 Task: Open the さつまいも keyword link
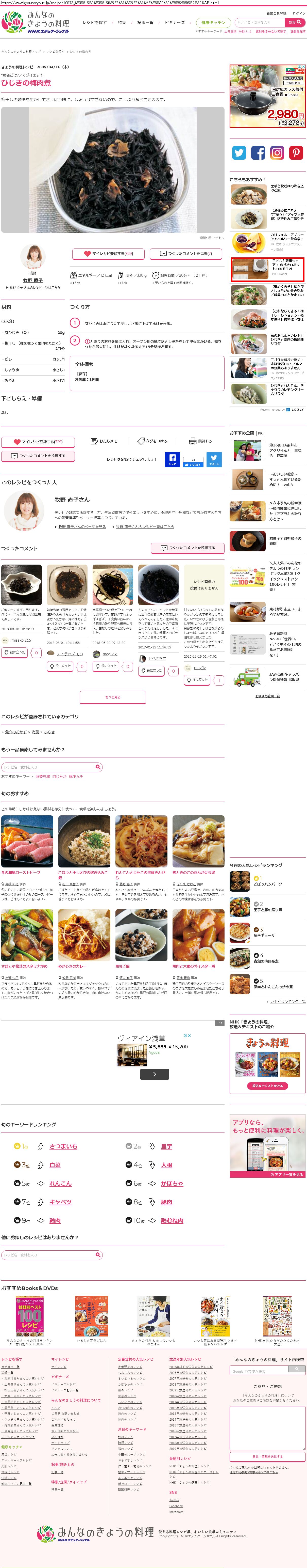click(63, 1146)
